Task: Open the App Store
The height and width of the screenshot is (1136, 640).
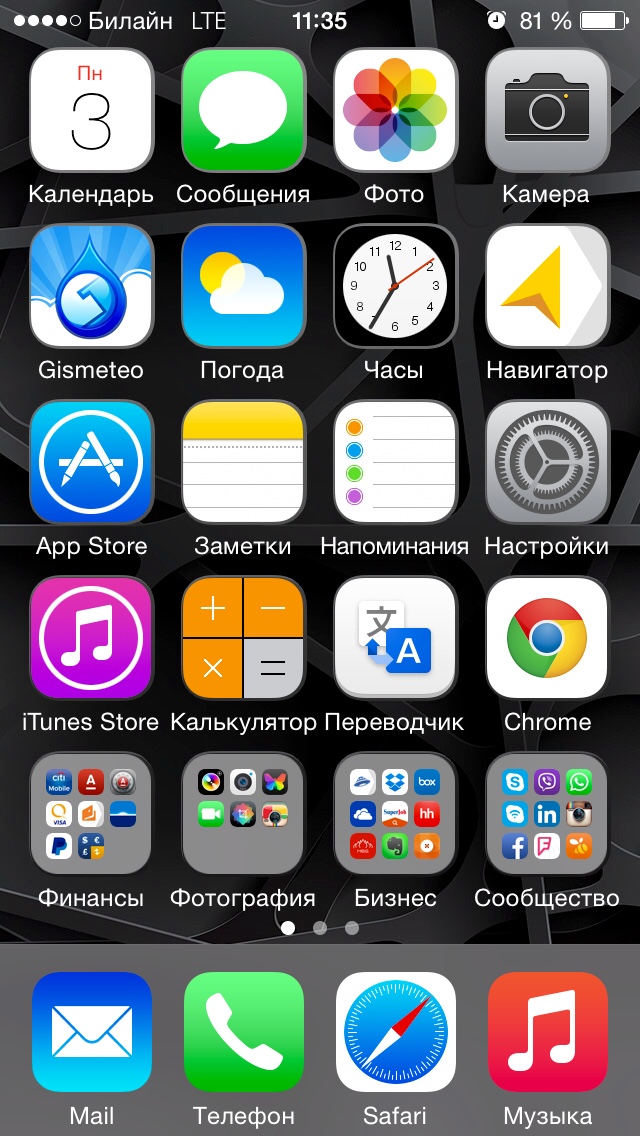Action: [91, 462]
